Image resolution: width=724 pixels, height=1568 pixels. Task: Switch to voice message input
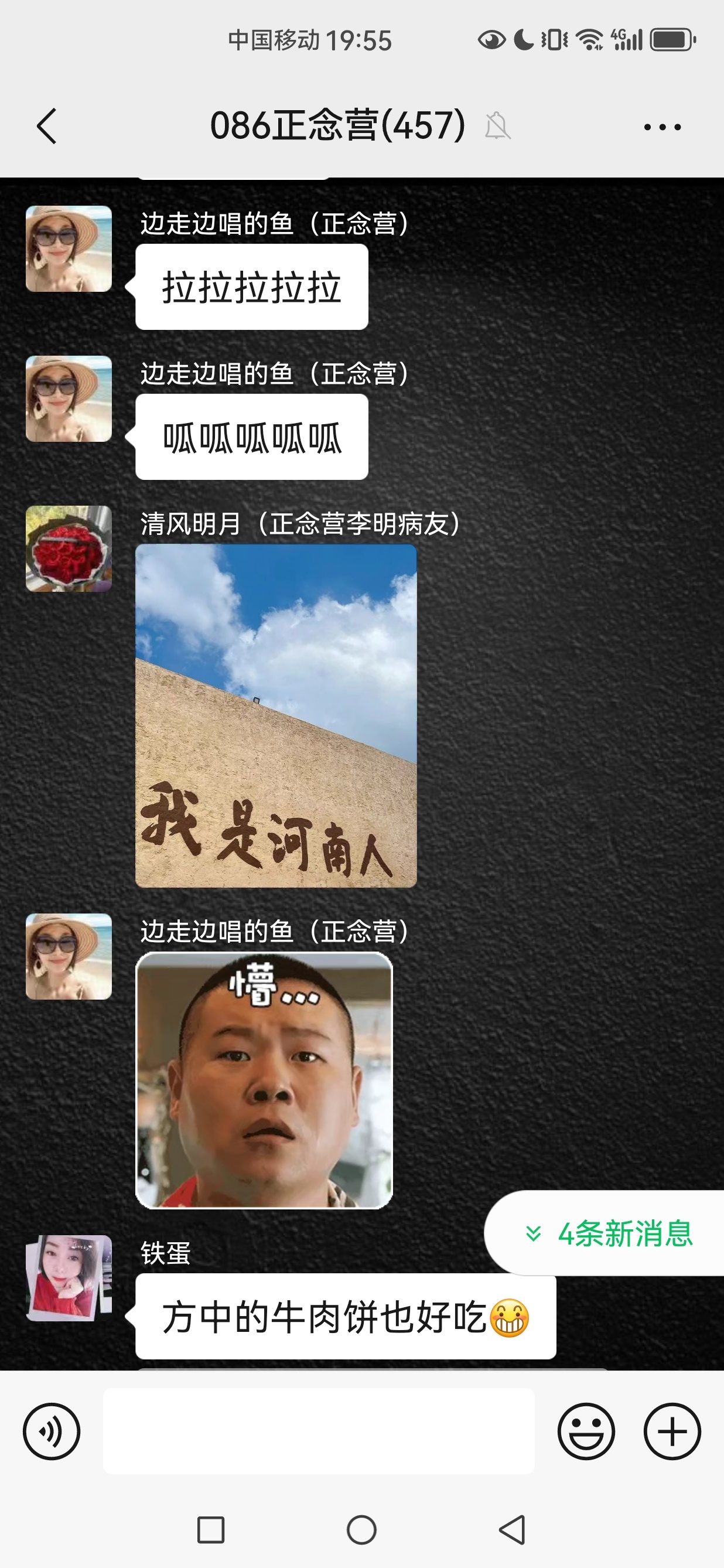(52, 1431)
